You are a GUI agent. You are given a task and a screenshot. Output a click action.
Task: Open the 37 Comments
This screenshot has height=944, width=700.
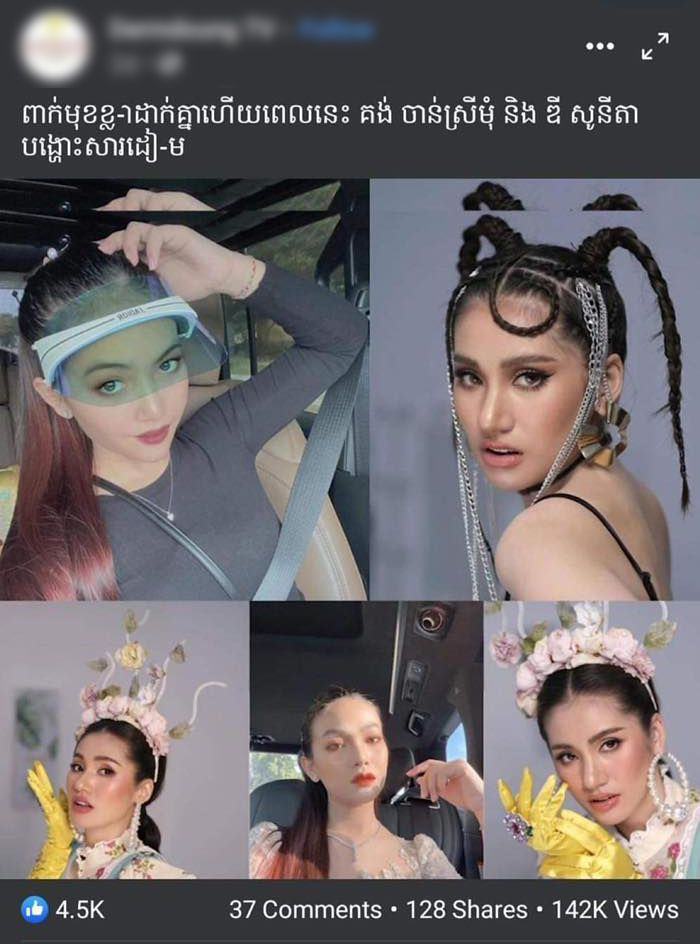(305, 910)
